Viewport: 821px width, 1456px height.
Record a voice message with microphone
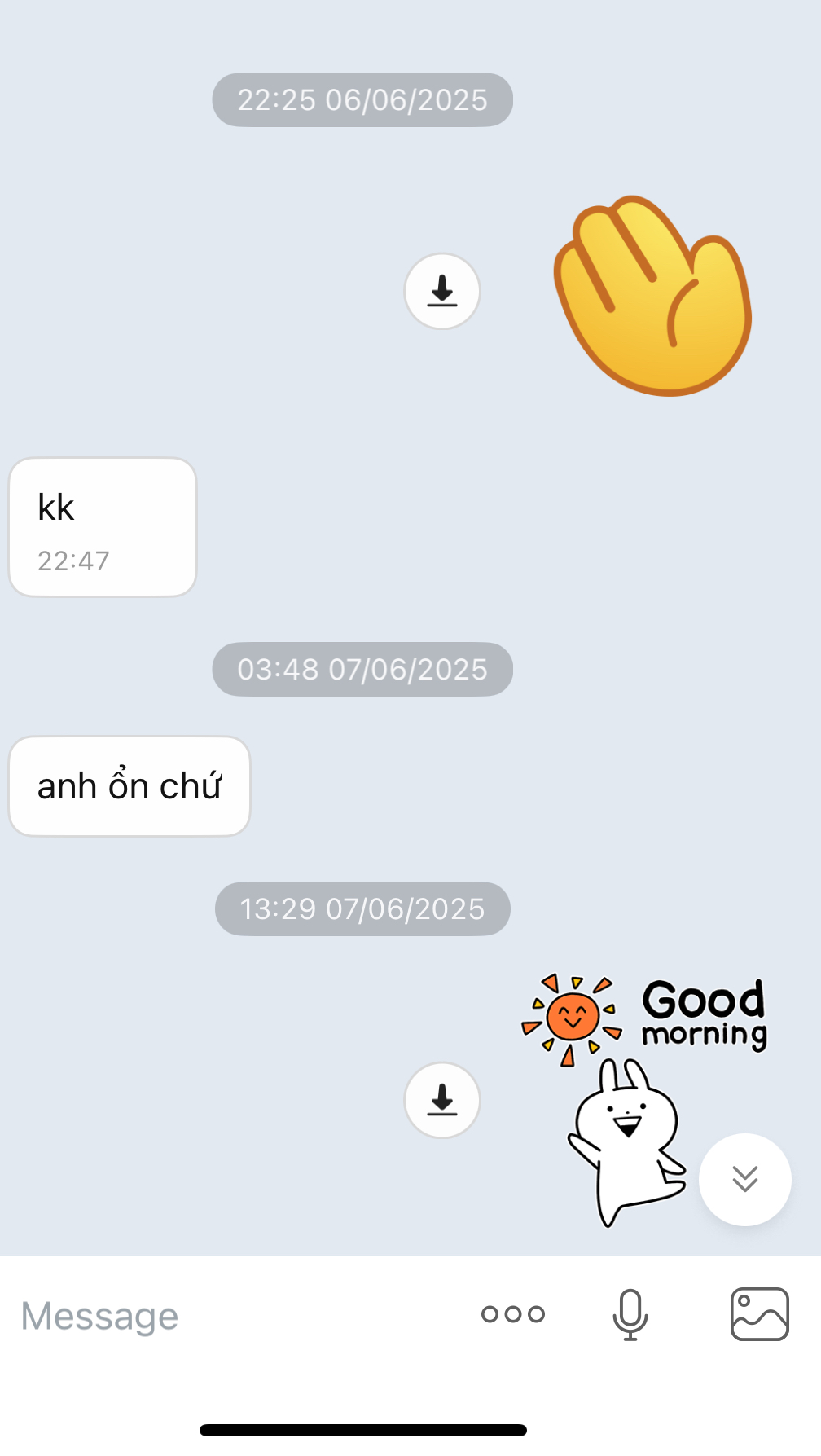(x=630, y=1314)
